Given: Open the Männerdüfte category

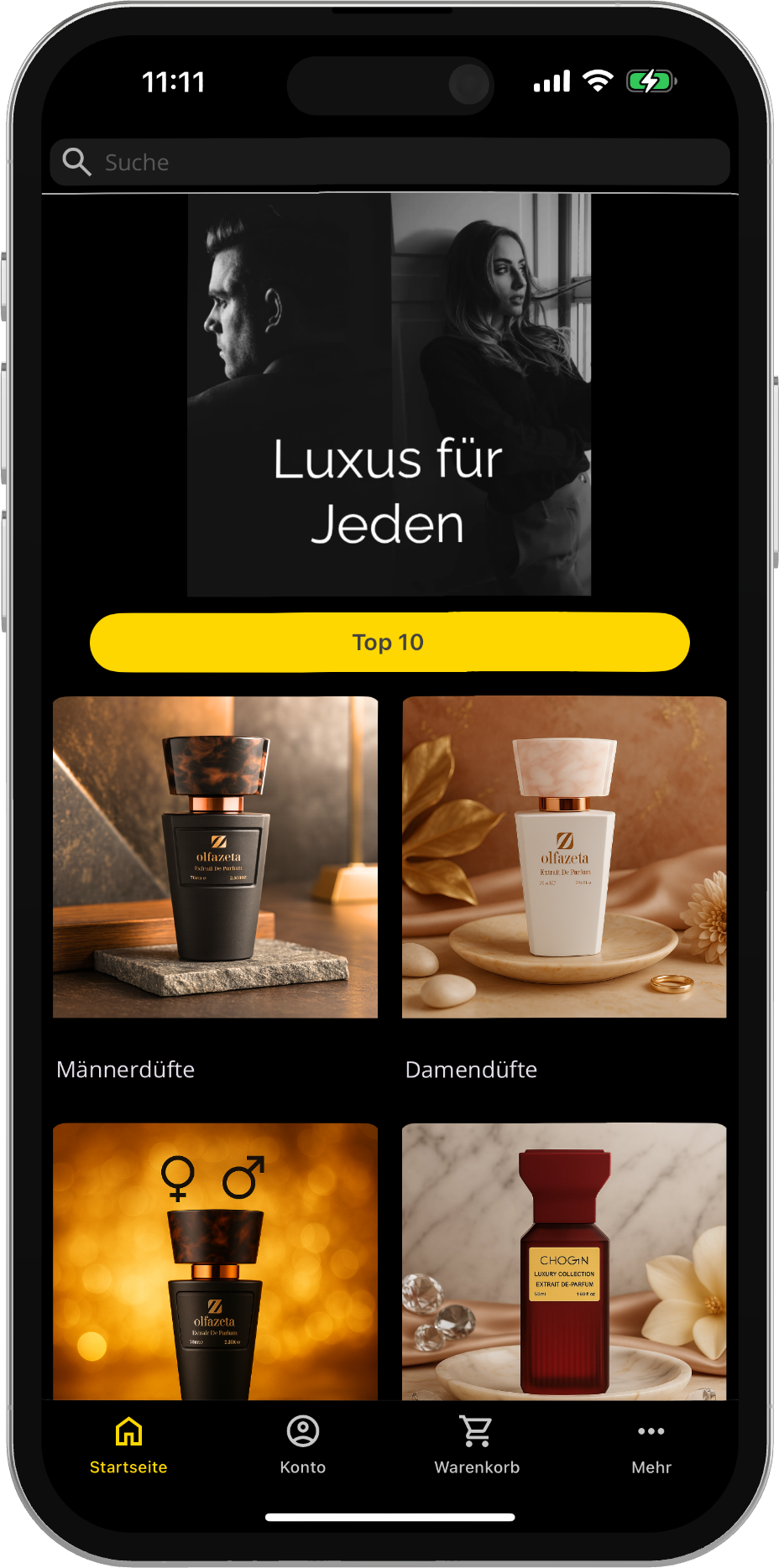Looking at the screenshot, I should point(215,857).
